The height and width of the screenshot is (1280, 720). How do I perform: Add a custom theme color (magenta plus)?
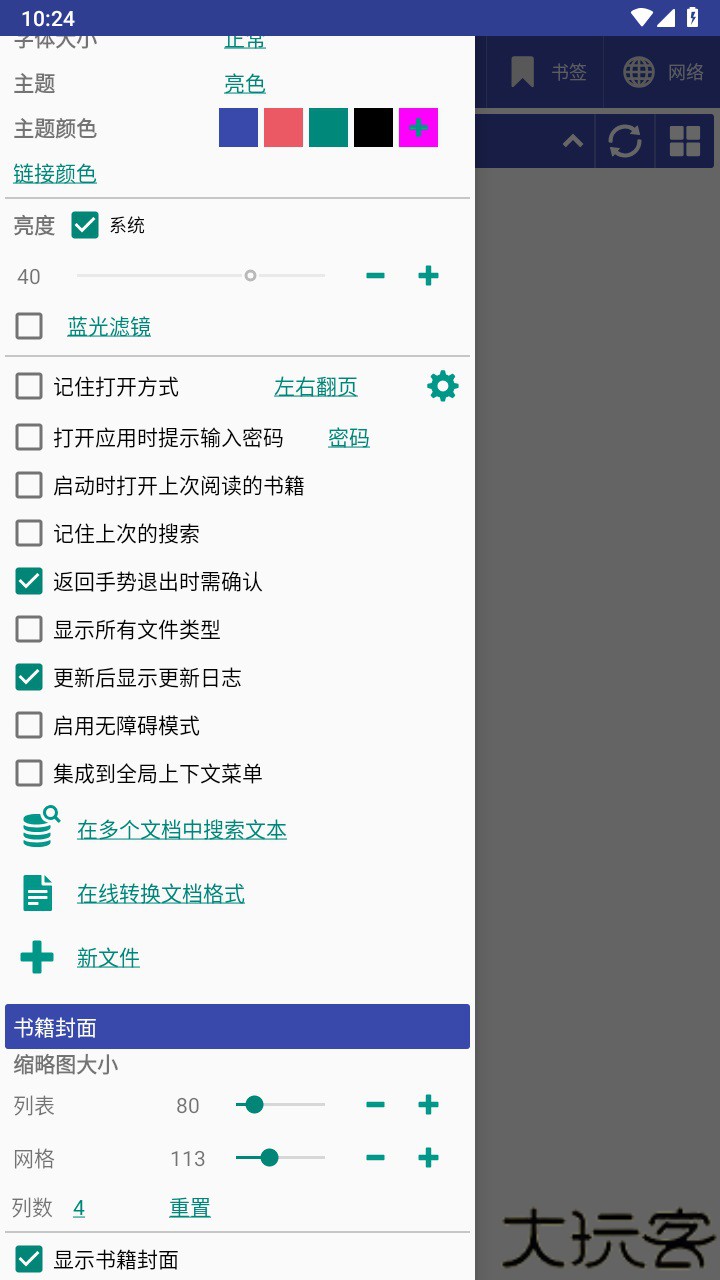[418, 128]
